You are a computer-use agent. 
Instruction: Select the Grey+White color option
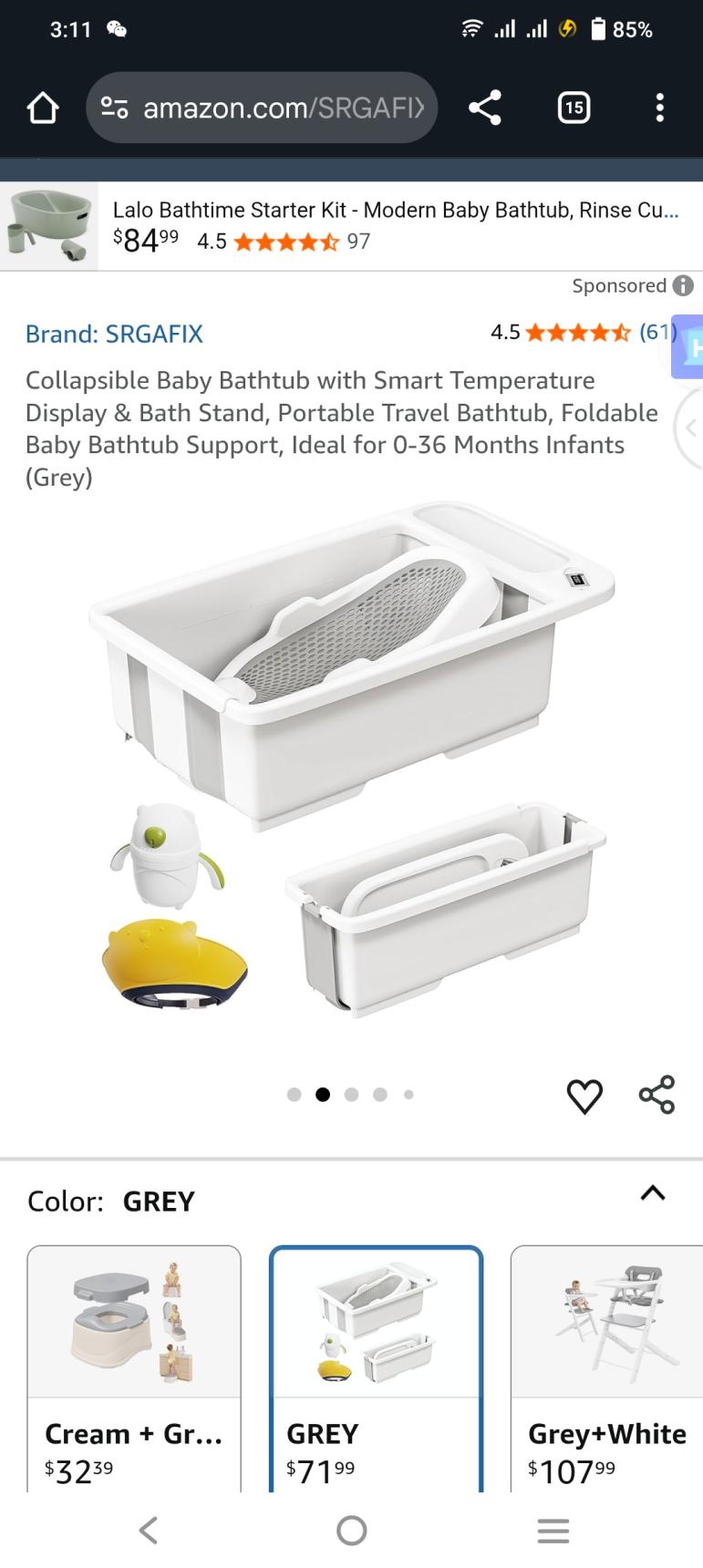pyautogui.click(x=606, y=1367)
